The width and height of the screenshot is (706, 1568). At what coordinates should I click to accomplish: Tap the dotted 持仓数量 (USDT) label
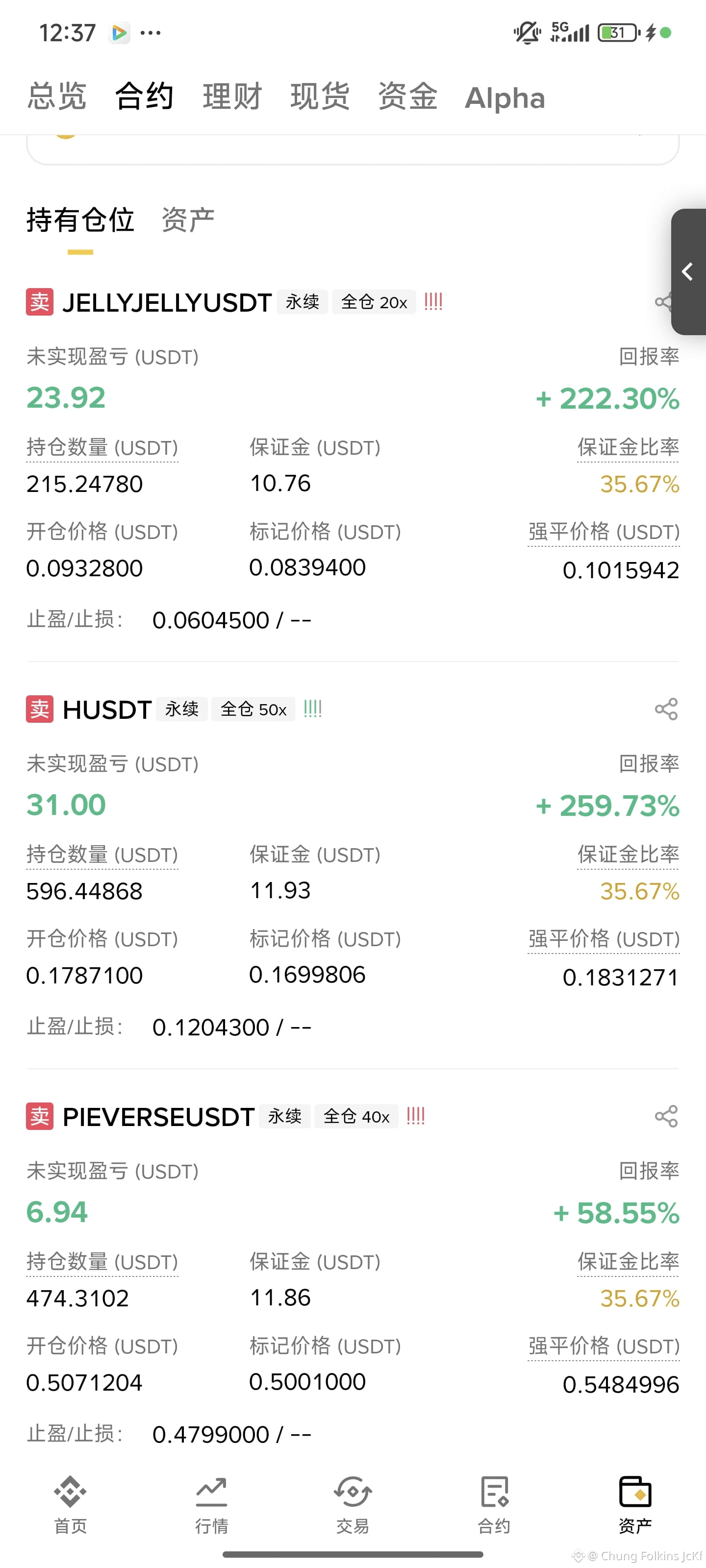(101, 447)
